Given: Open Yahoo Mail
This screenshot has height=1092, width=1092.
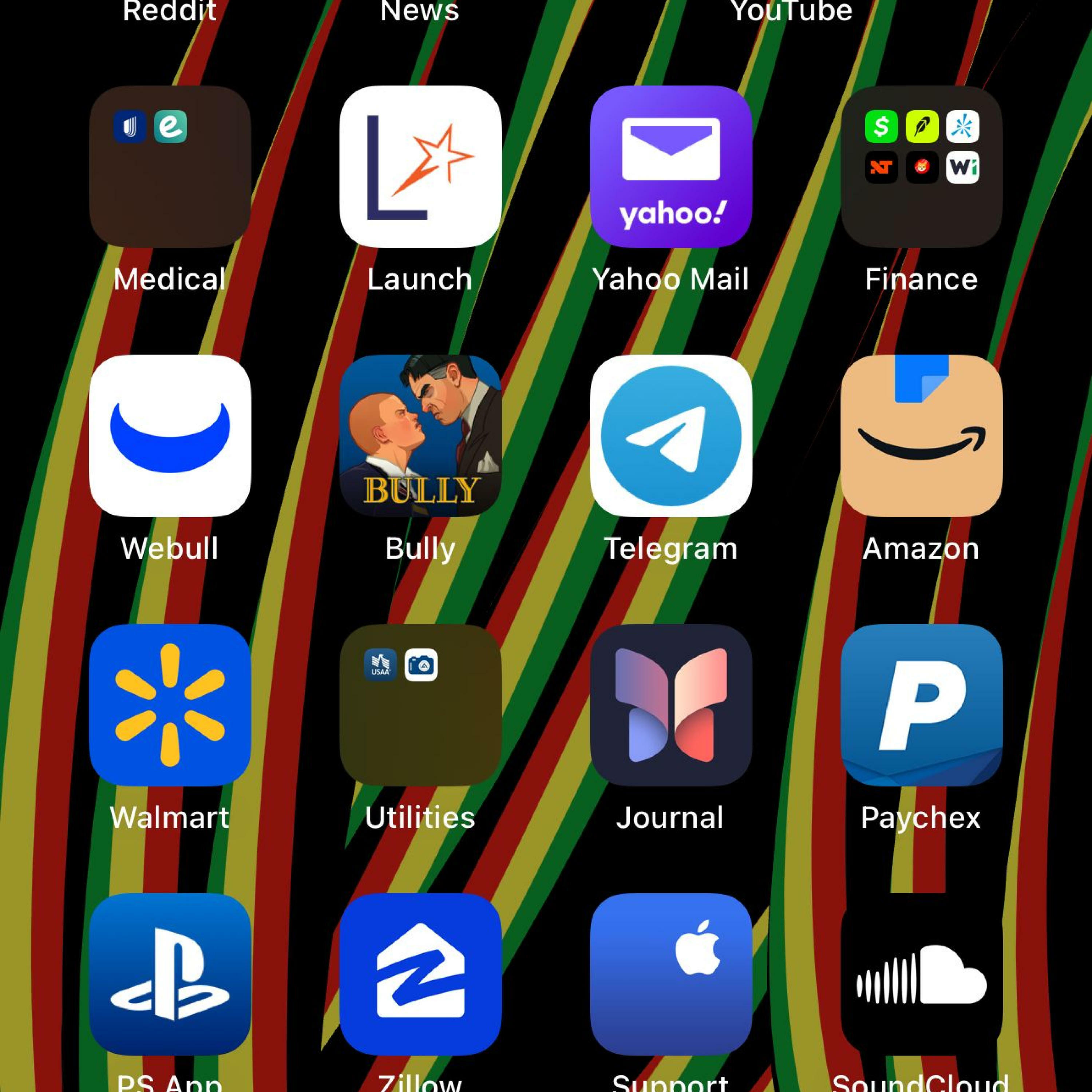Looking at the screenshot, I should coord(671,166).
